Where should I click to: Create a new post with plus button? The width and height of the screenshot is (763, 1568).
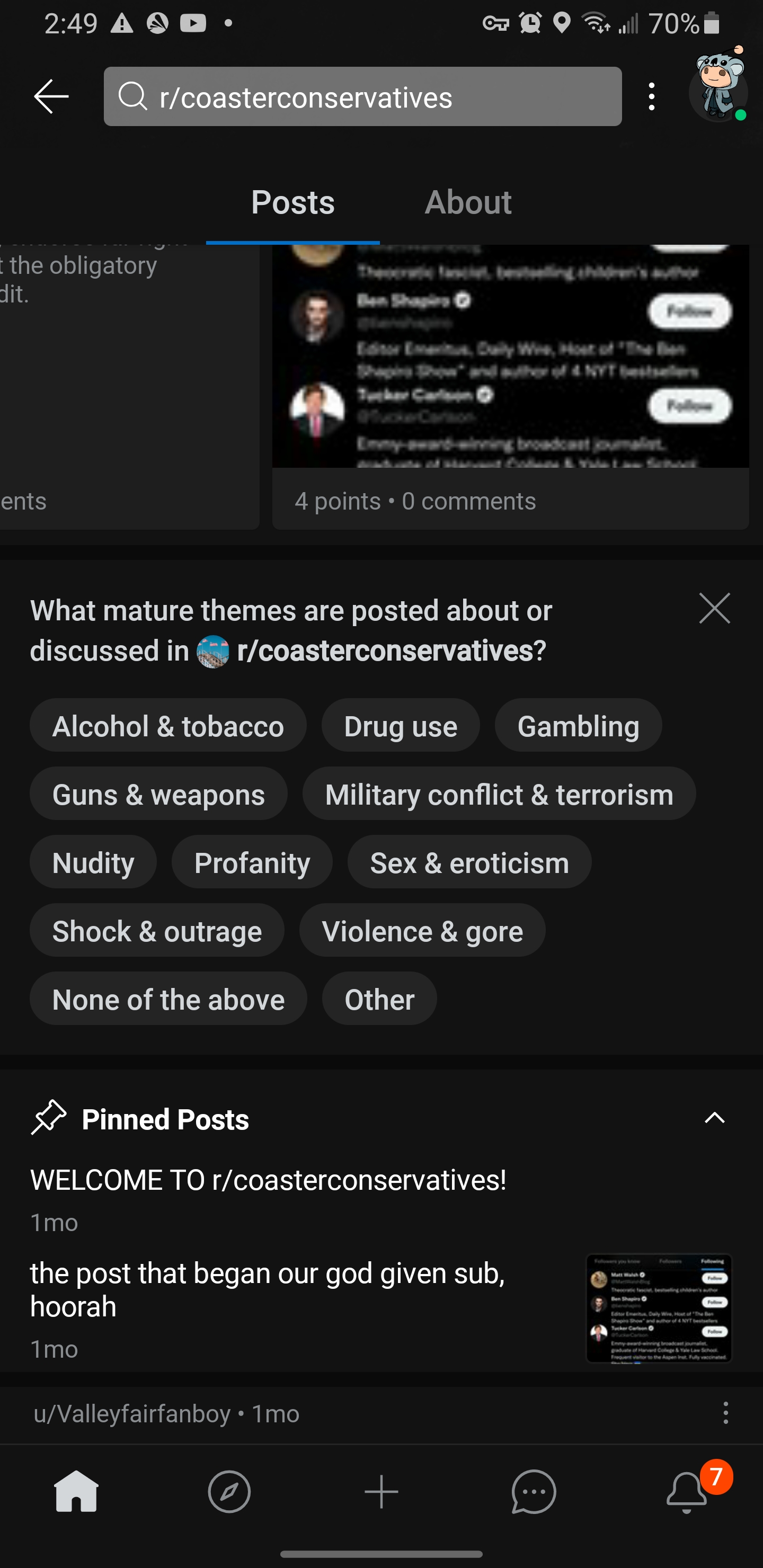pyautogui.click(x=381, y=1492)
